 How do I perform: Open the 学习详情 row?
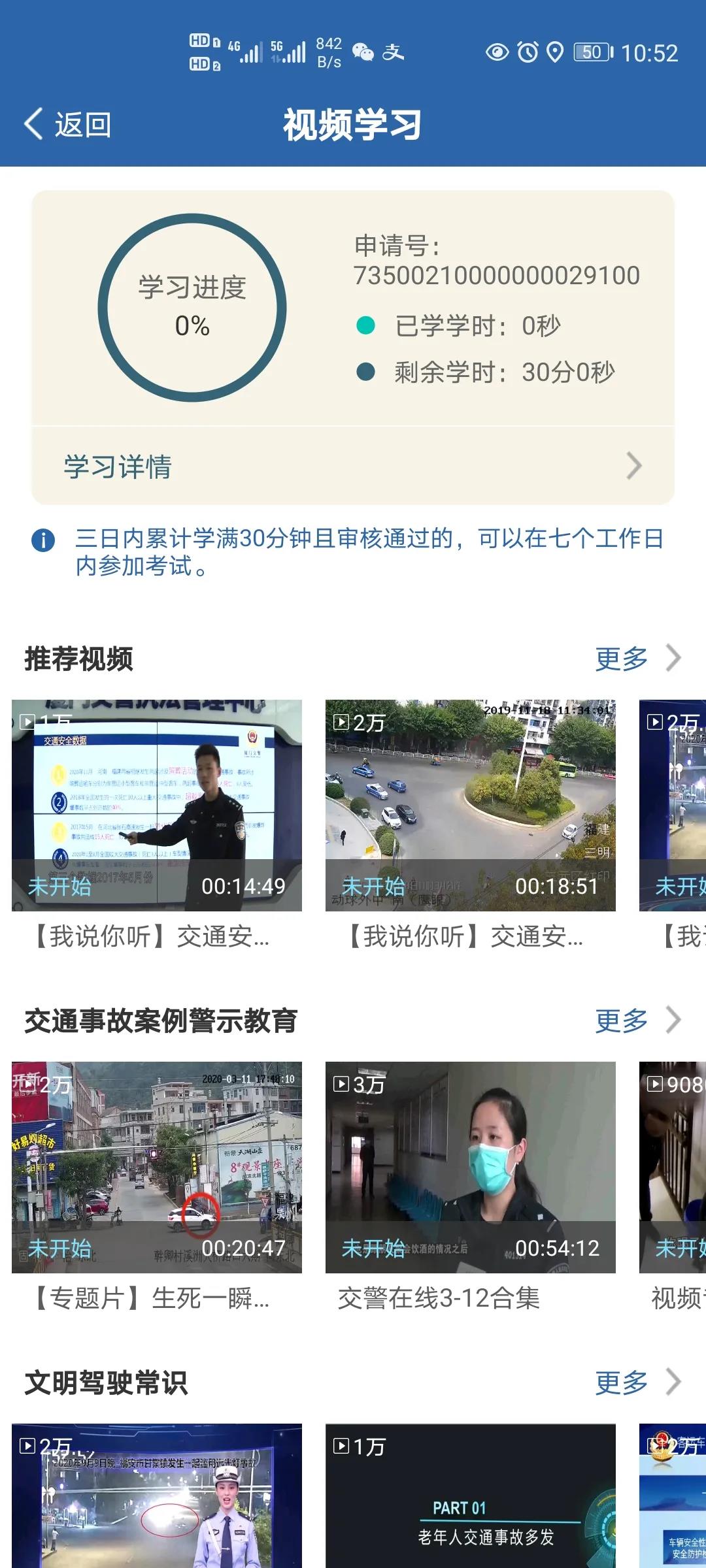[353, 466]
